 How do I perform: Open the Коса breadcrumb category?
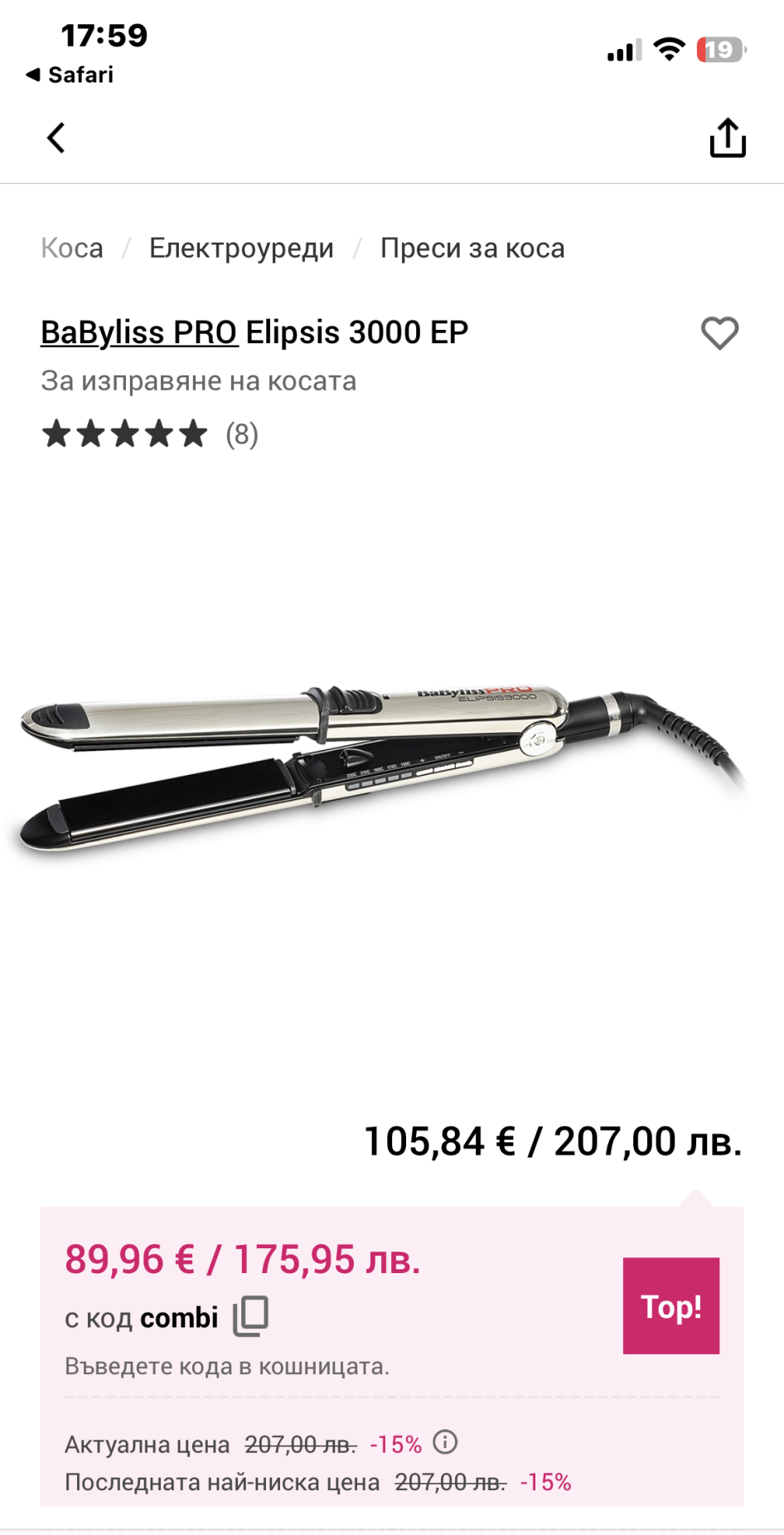[72, 248]
